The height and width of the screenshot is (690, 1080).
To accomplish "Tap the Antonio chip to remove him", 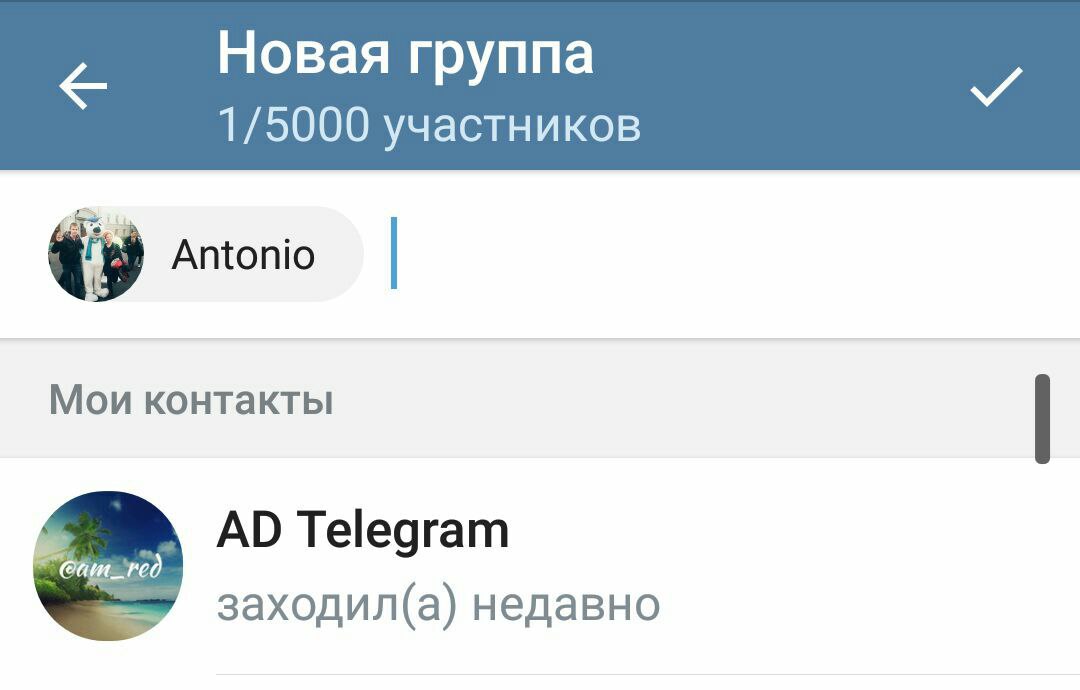I will (x=206, y=255).
